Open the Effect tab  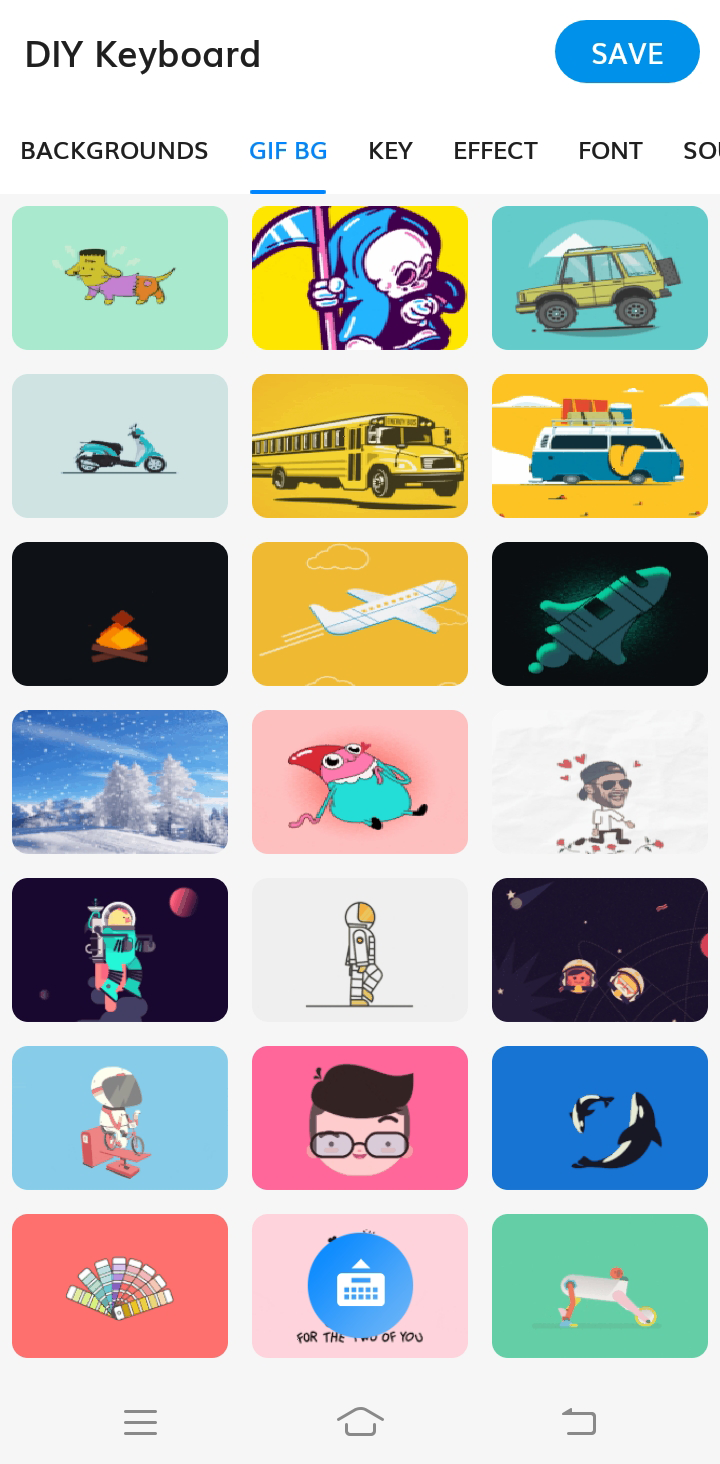click(x=495, y=151)
